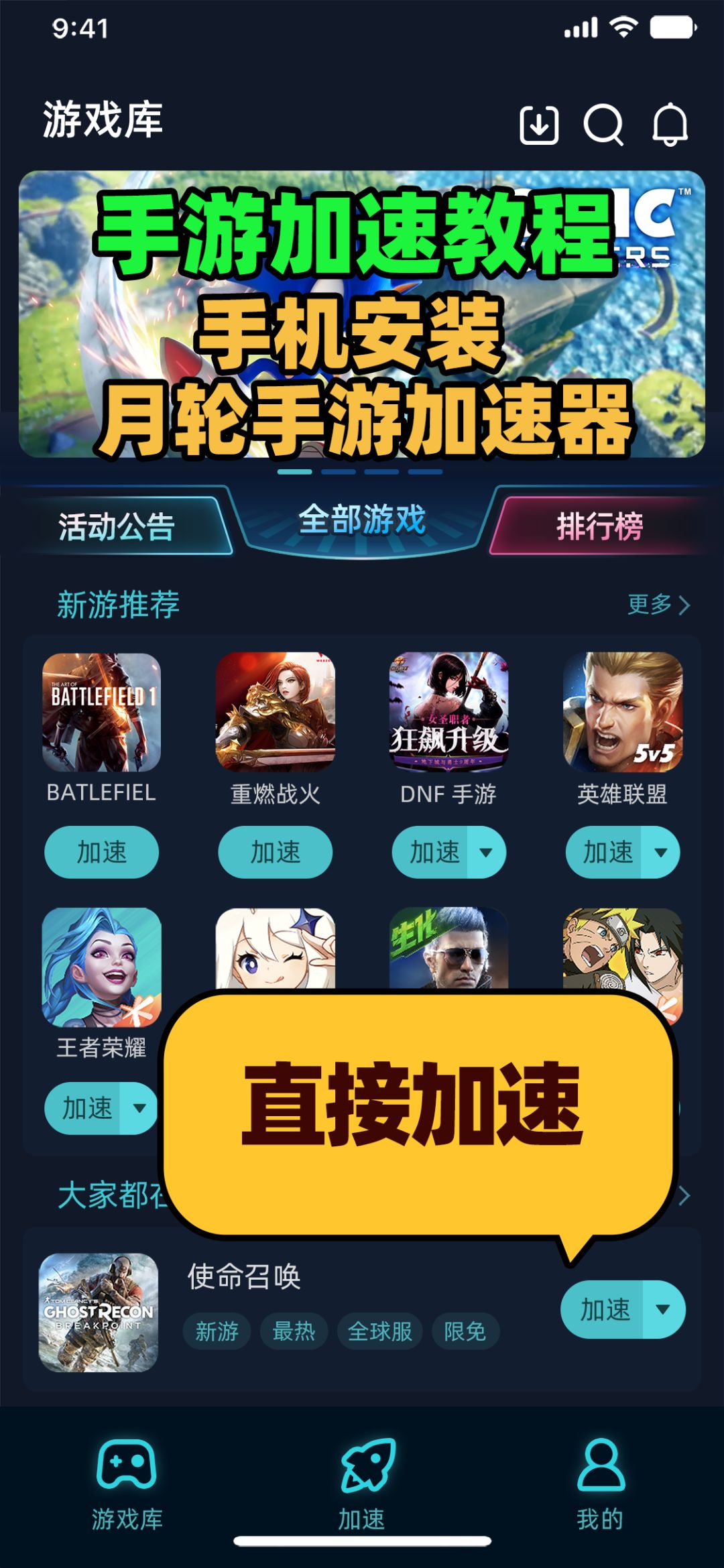
Task: Open the download manager icon
Action: [x=540, y=124]
